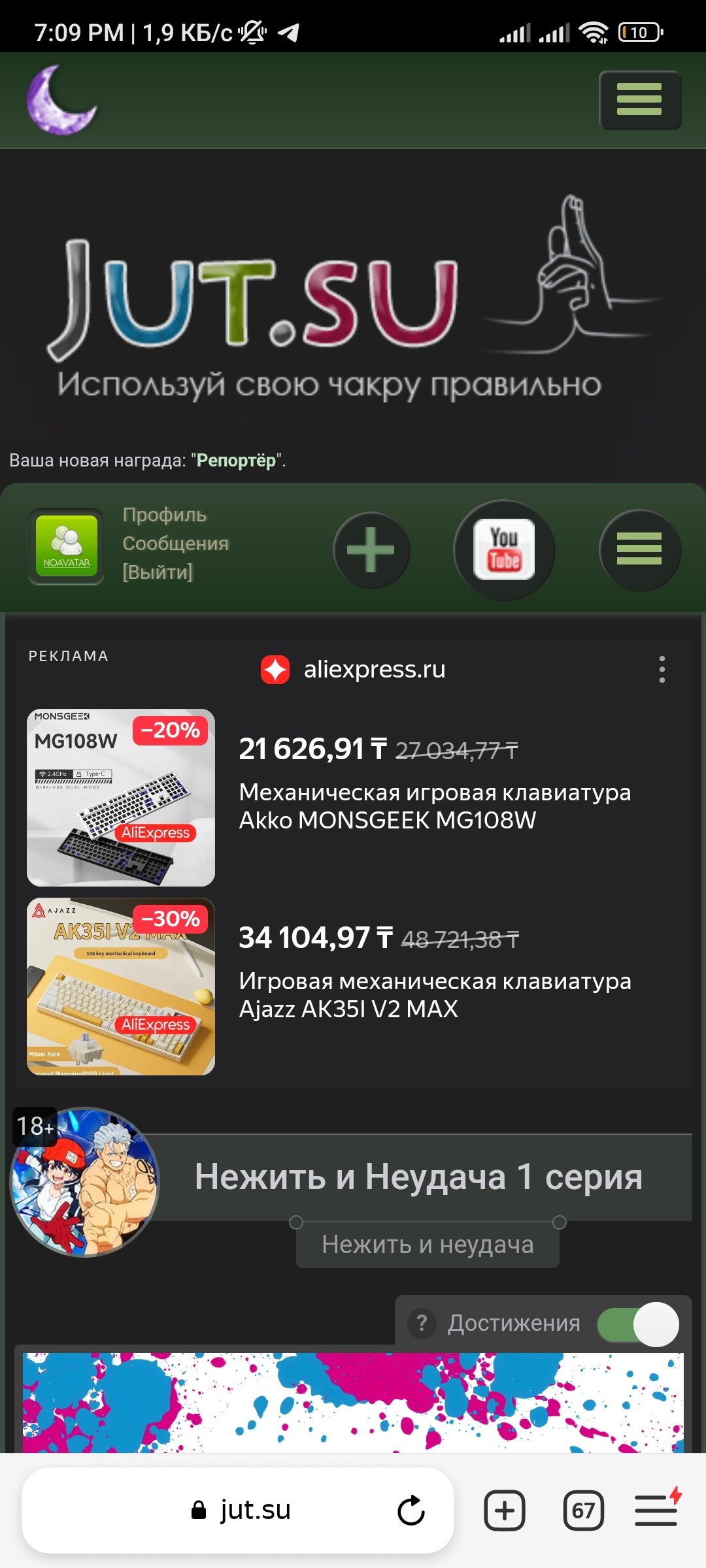Tap the round plus button

[x=371, y=550]
